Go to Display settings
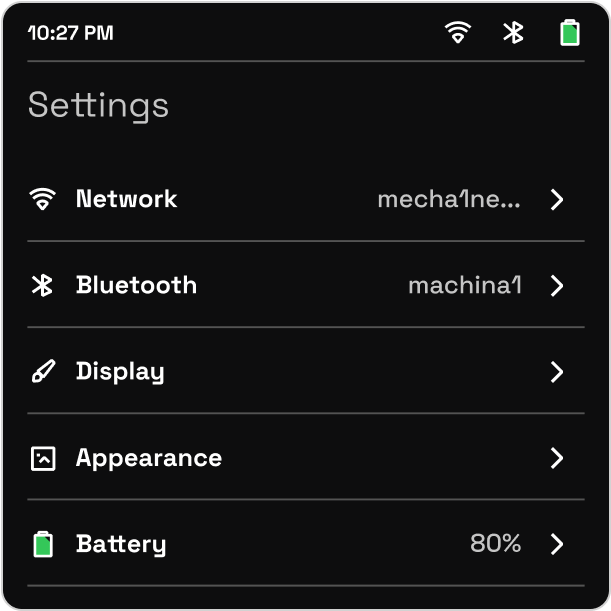Screen dimensions: 611x611 [305, 372]
